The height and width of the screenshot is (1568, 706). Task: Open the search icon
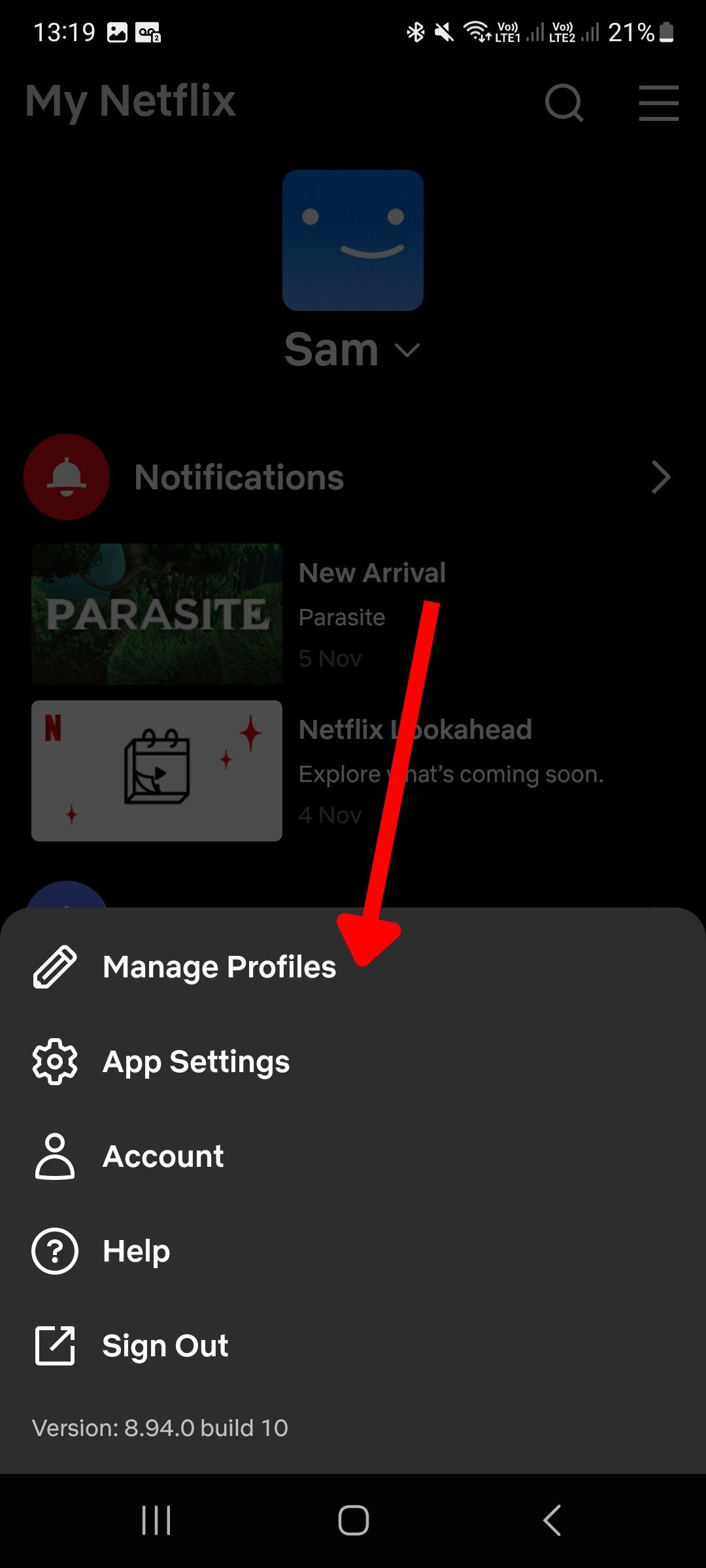click(563, 103)
